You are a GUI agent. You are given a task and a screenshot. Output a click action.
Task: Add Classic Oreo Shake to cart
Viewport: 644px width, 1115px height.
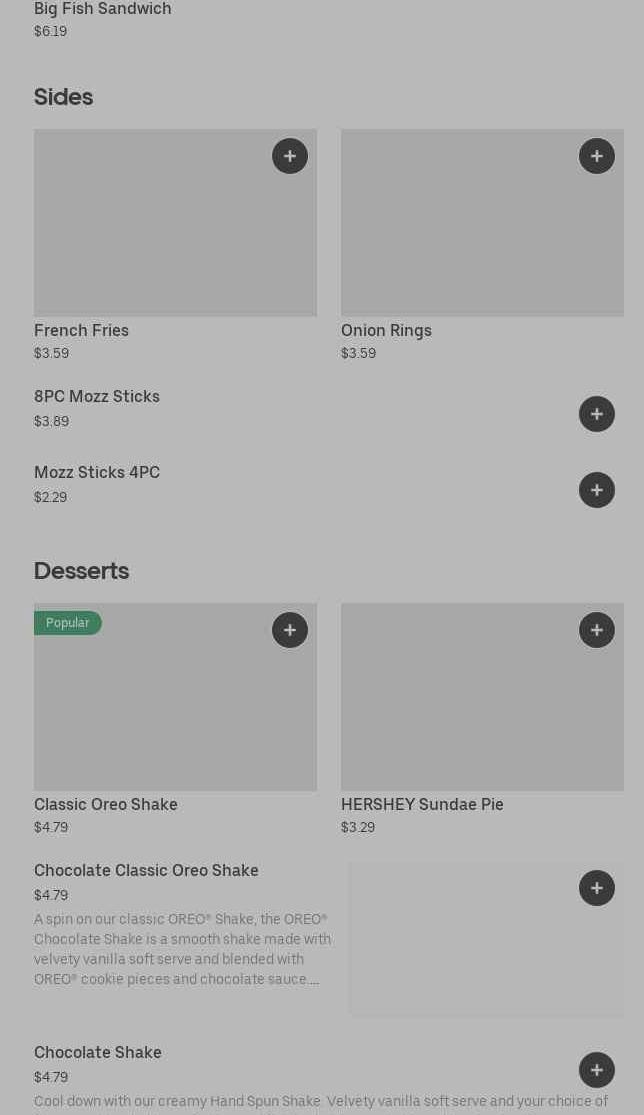pos(290,630)
